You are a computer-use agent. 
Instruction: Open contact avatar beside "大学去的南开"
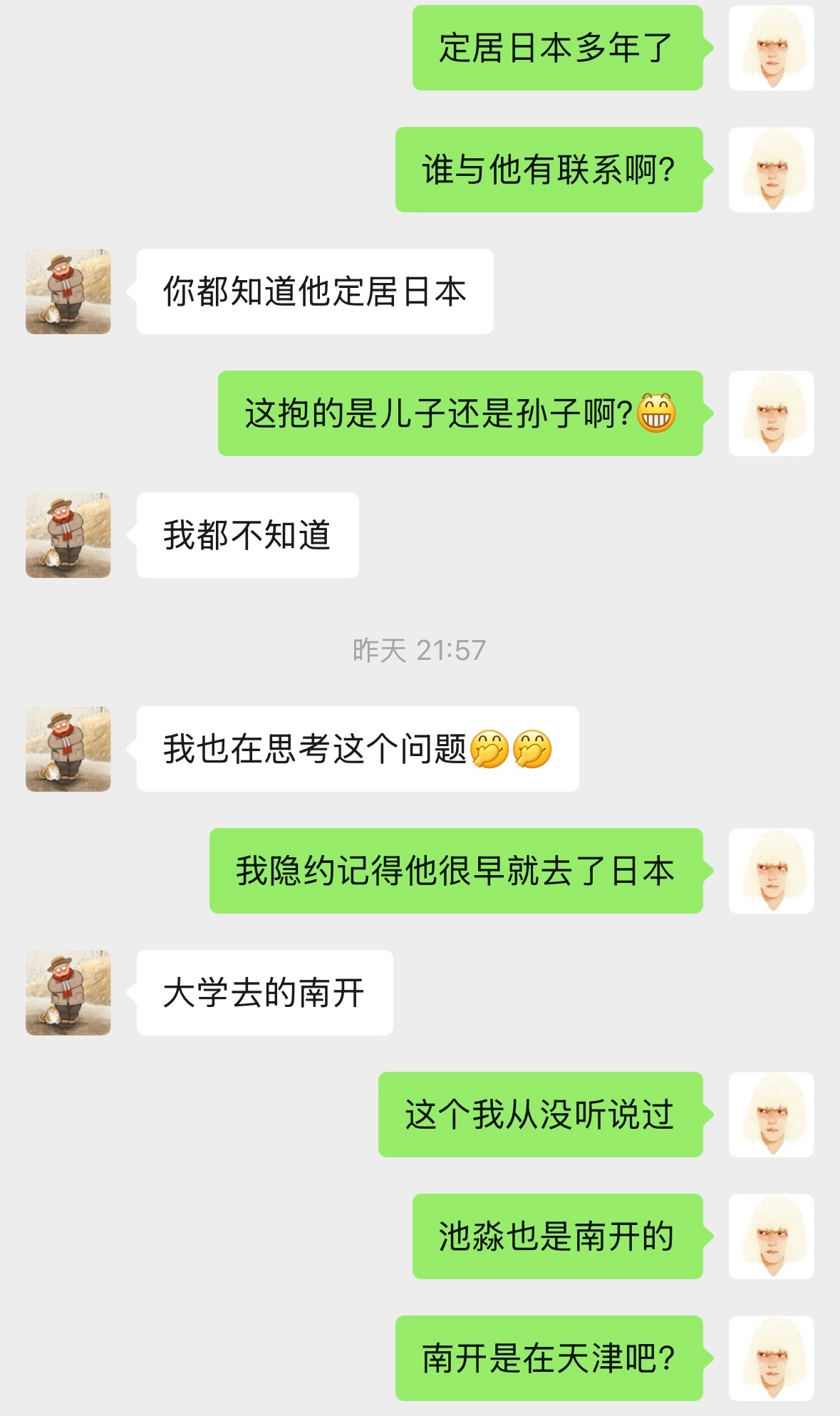tap(68, 993)
